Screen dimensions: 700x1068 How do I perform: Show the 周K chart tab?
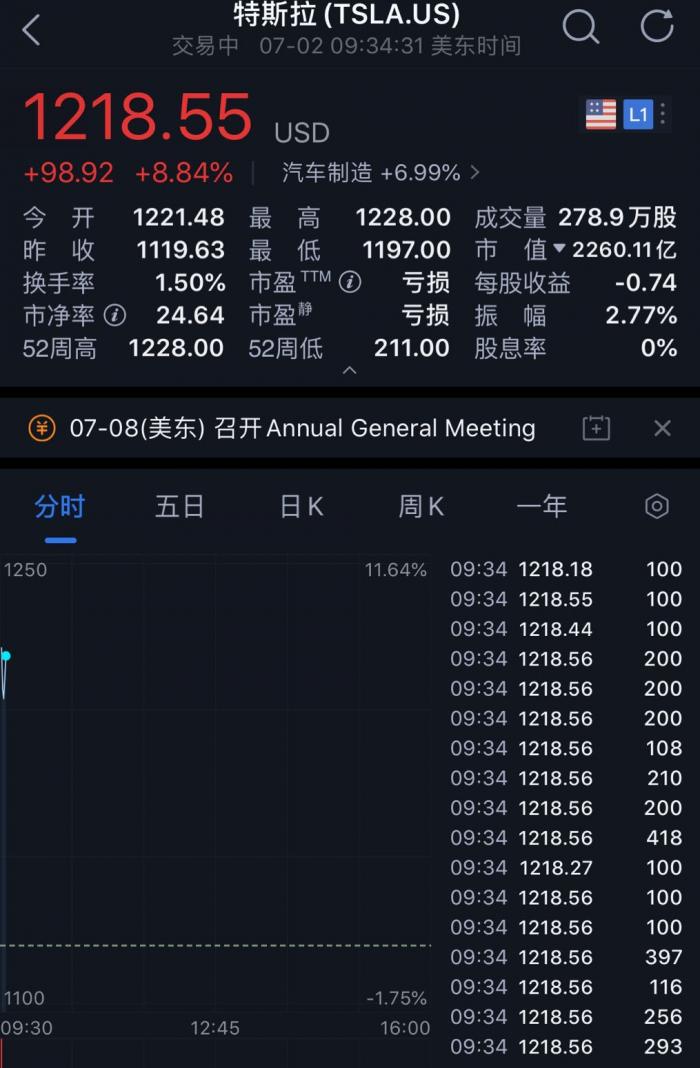coord(421,507)
